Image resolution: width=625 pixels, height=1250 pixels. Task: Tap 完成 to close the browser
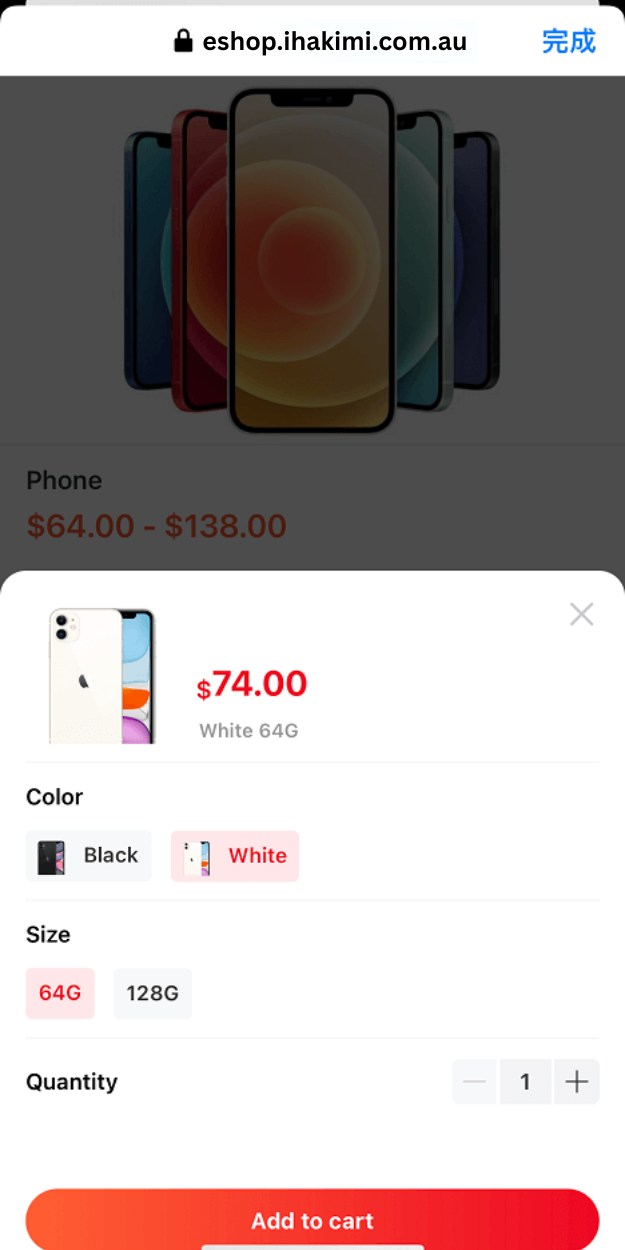[568, 41]
